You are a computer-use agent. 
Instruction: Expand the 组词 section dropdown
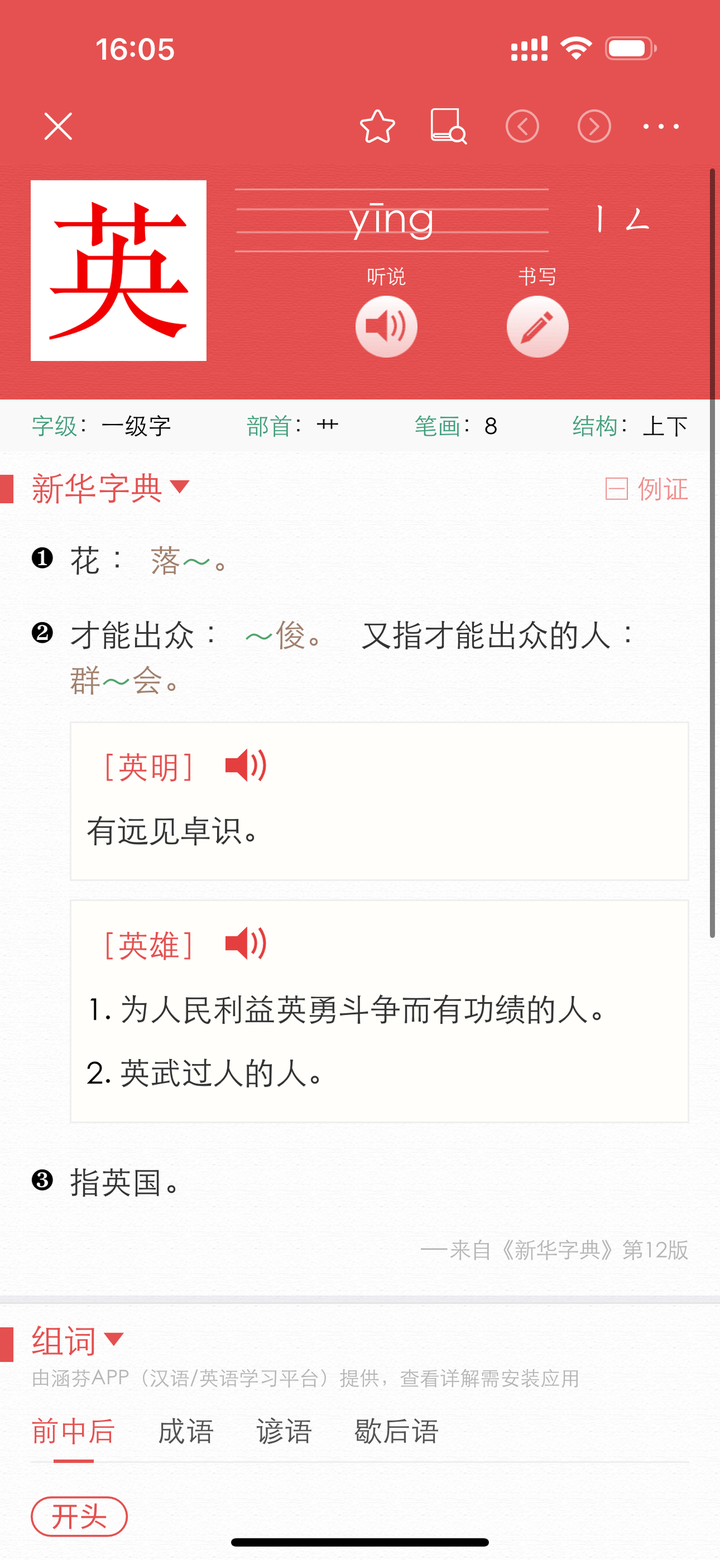(x=78, y=1340)
